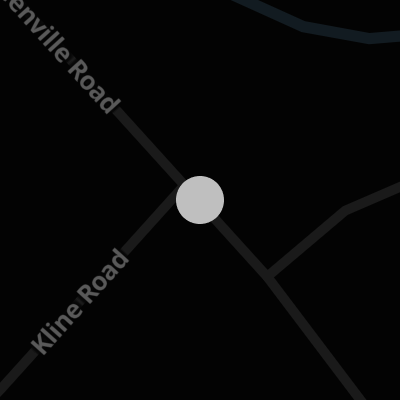Tap the location marker near Kline Road
This screenshot has width=400, height=400.
pos(200,200)
